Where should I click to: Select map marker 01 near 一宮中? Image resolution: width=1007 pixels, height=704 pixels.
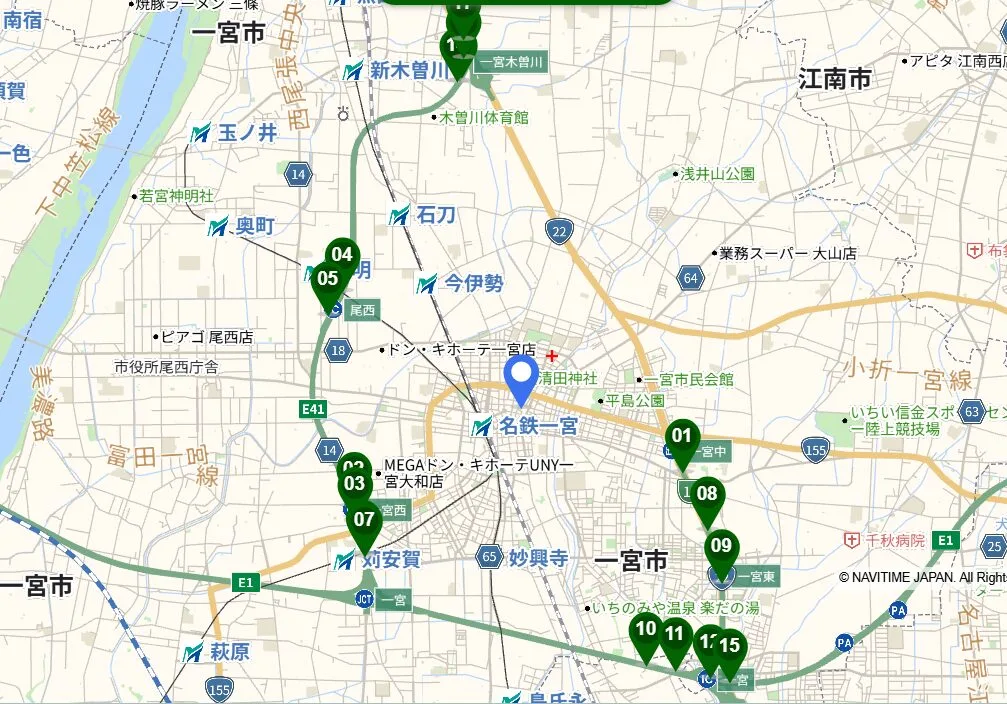(681, 437)
